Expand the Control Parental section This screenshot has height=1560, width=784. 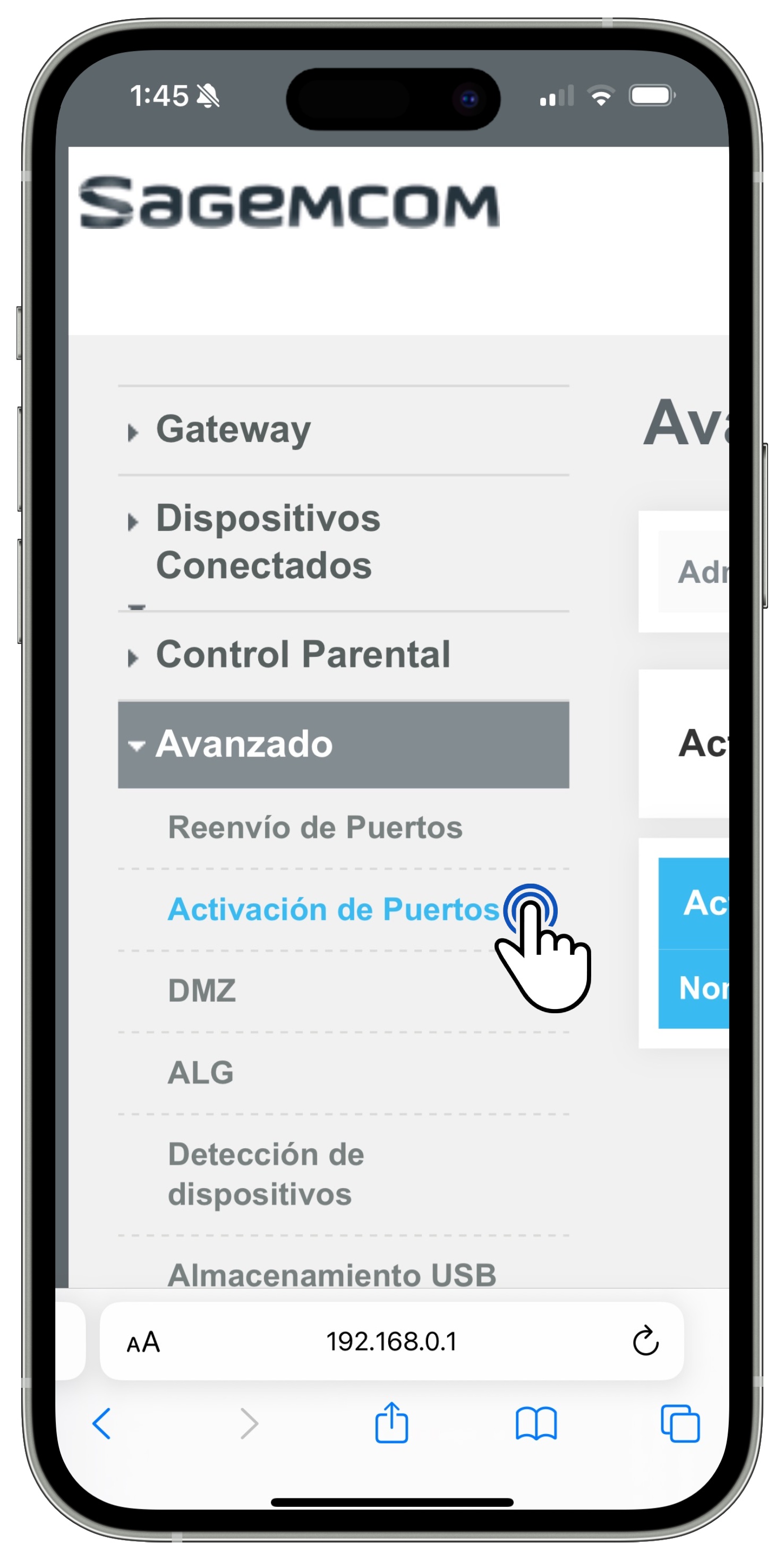[303, 655]
